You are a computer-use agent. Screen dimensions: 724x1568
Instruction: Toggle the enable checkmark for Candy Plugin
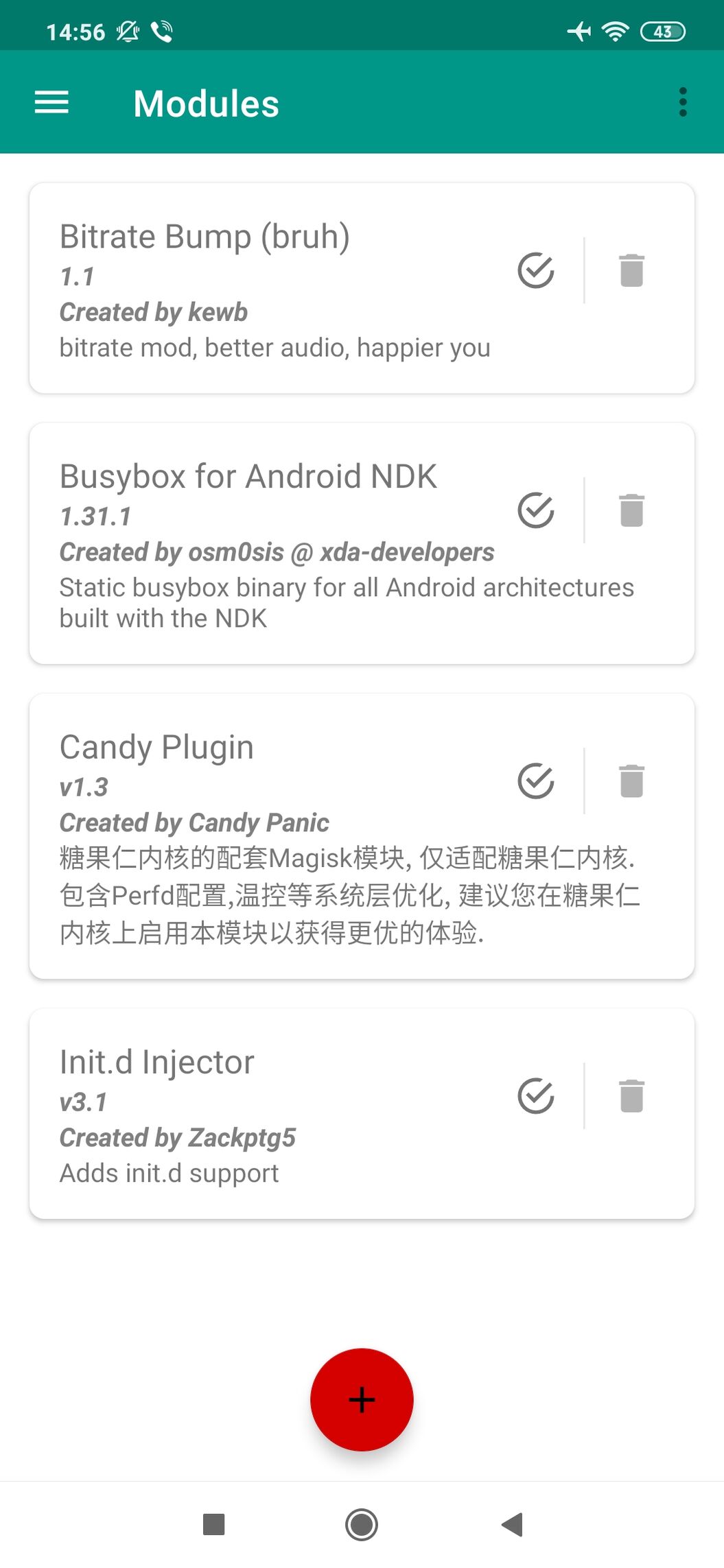point(536,781)
